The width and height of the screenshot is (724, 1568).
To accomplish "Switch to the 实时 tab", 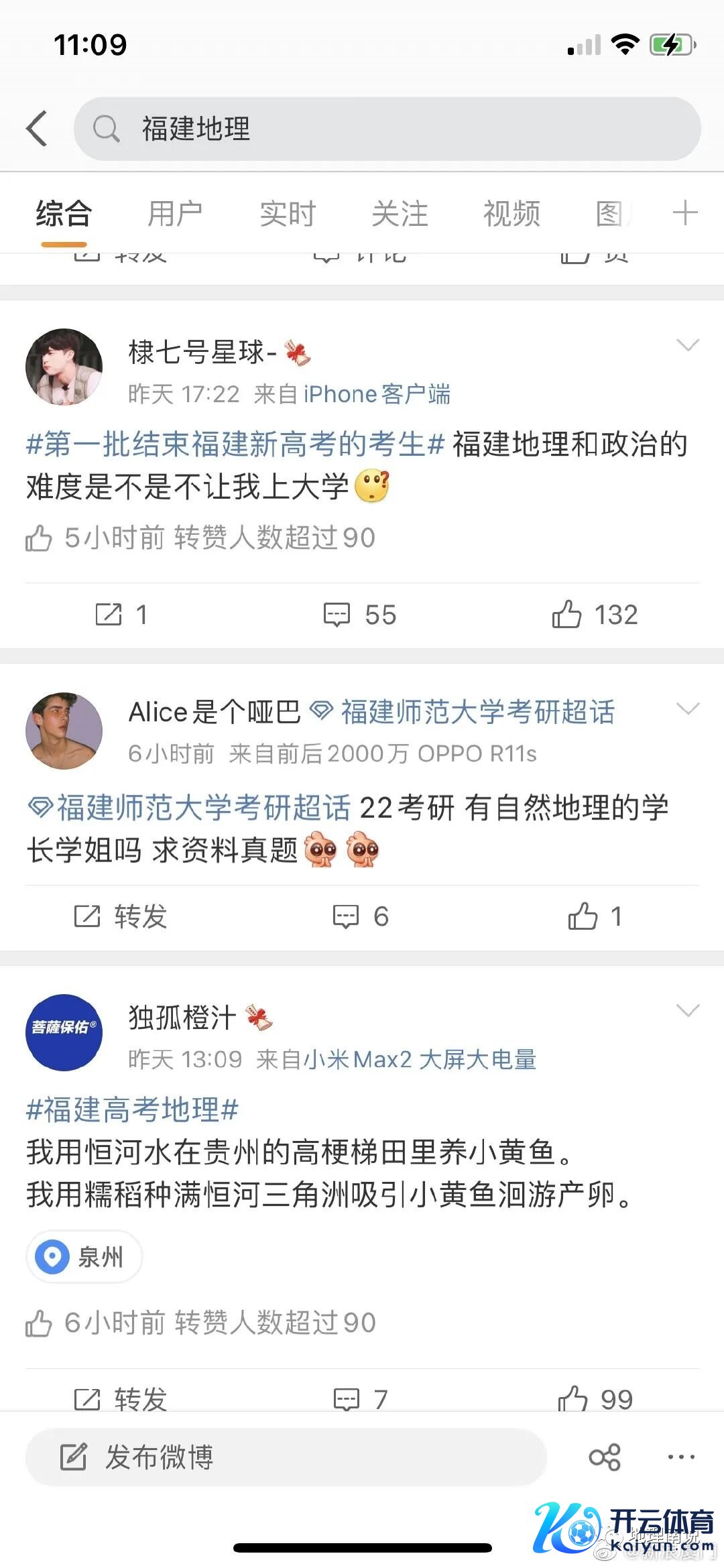I will tap(288, 215).
